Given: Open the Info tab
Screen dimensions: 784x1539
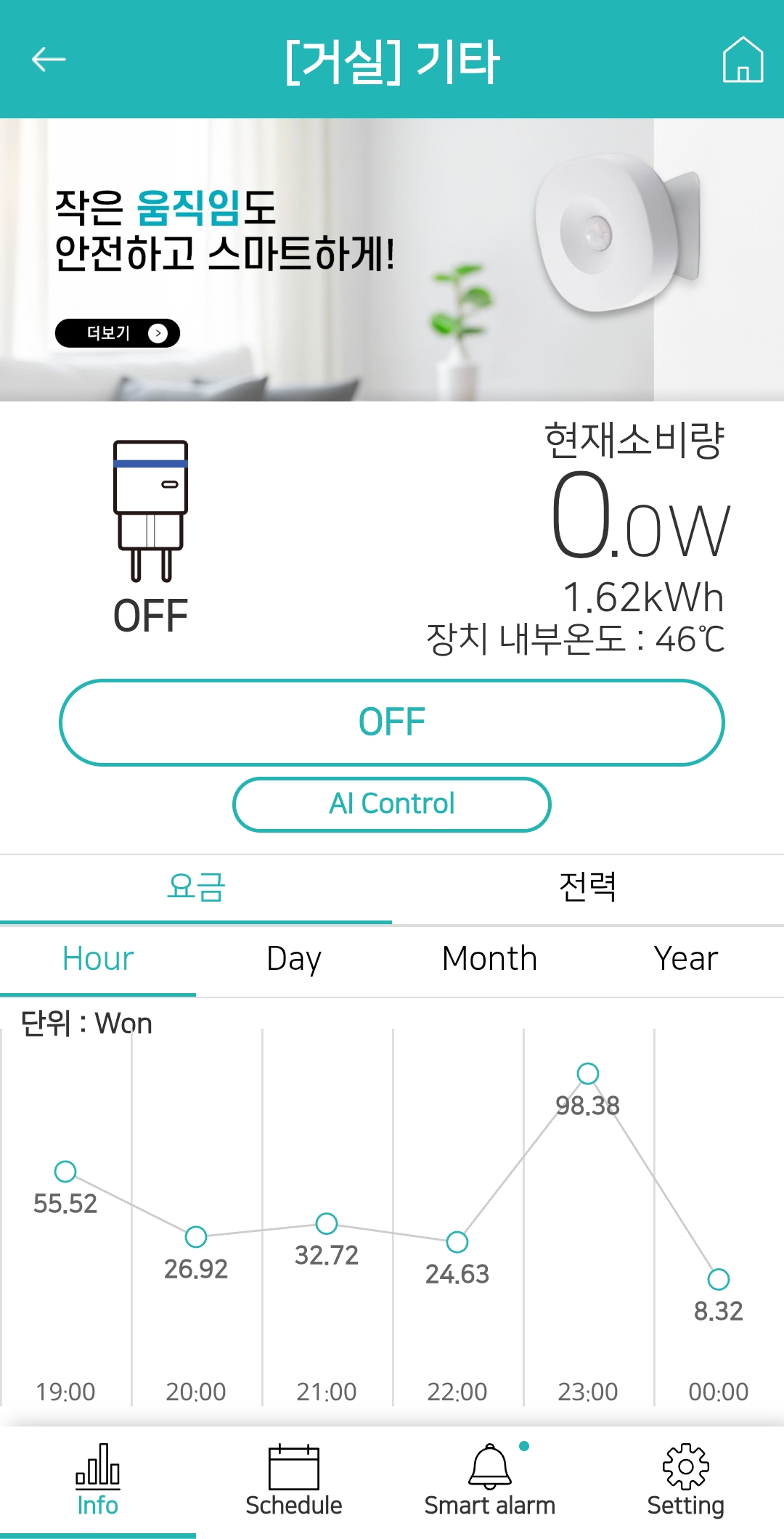Looking at the screenshot, I should click(x=98, y=1481).
